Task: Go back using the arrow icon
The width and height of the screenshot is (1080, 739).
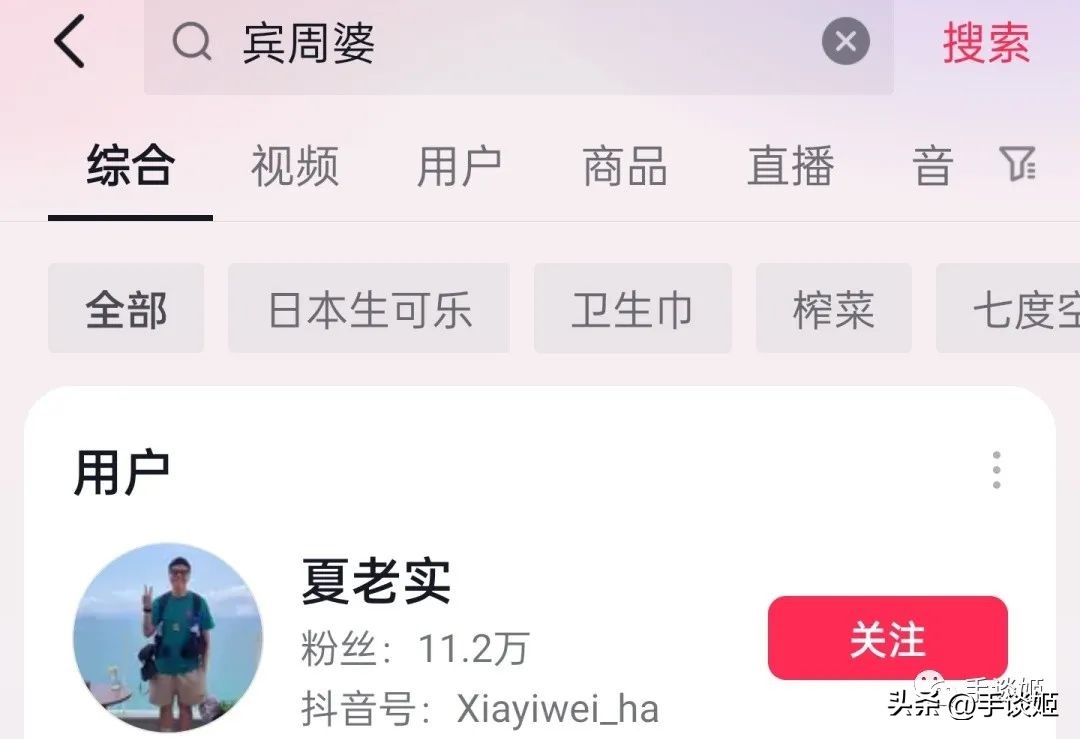Action: click(x=69, y=43)
